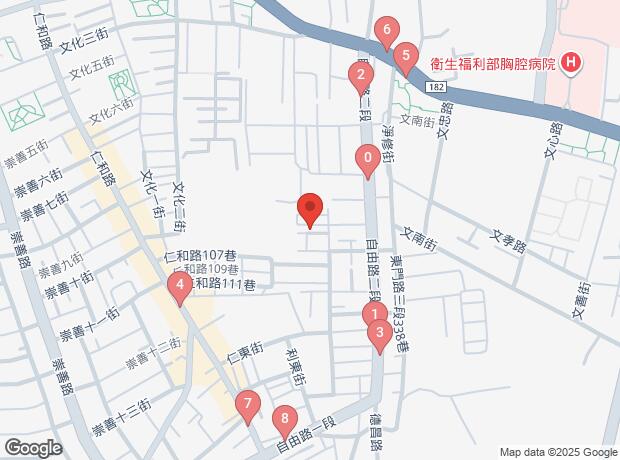This screenshot has width=620, height=460.
Task: Open map pin number 5
Action: coord(404,55)
